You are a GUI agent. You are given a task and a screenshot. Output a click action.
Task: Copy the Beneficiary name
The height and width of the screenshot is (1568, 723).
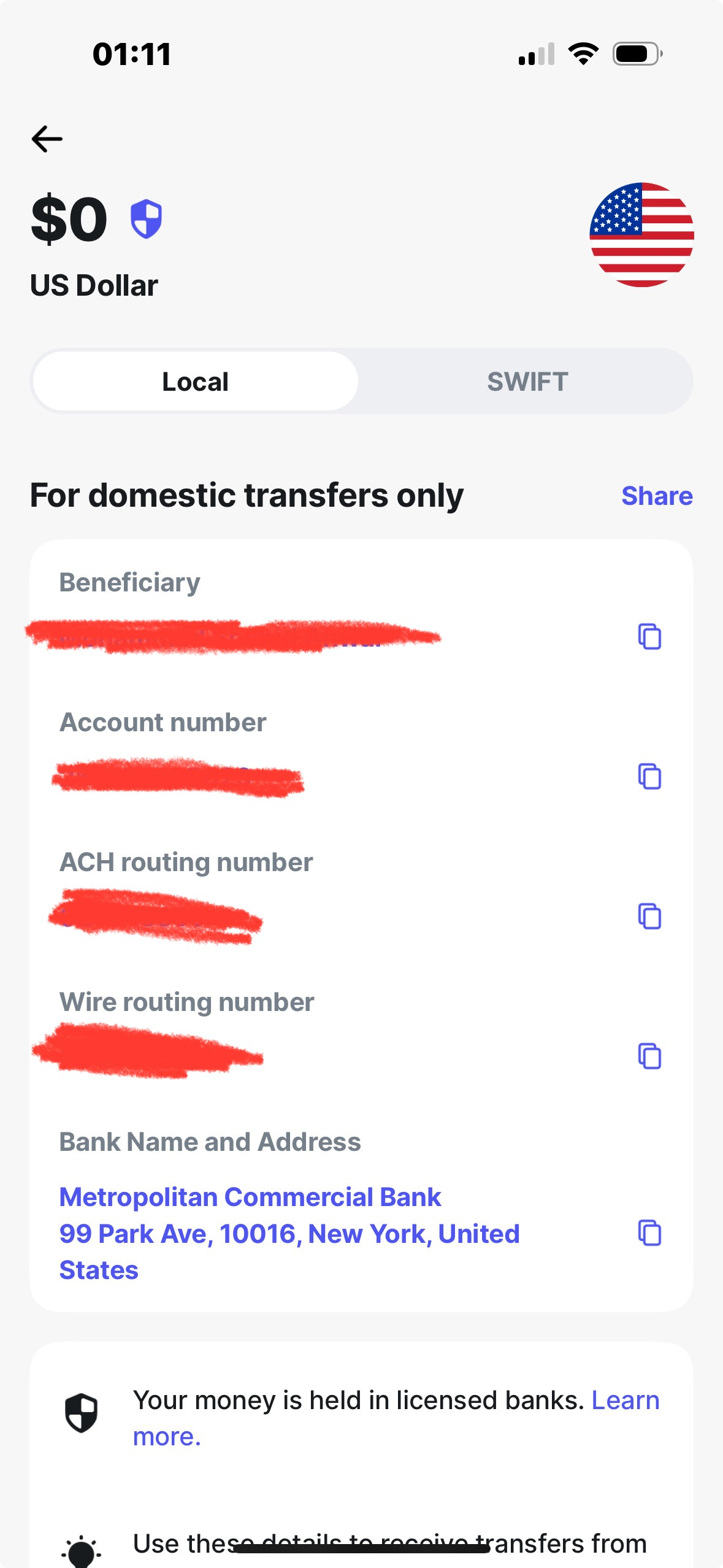649,636
